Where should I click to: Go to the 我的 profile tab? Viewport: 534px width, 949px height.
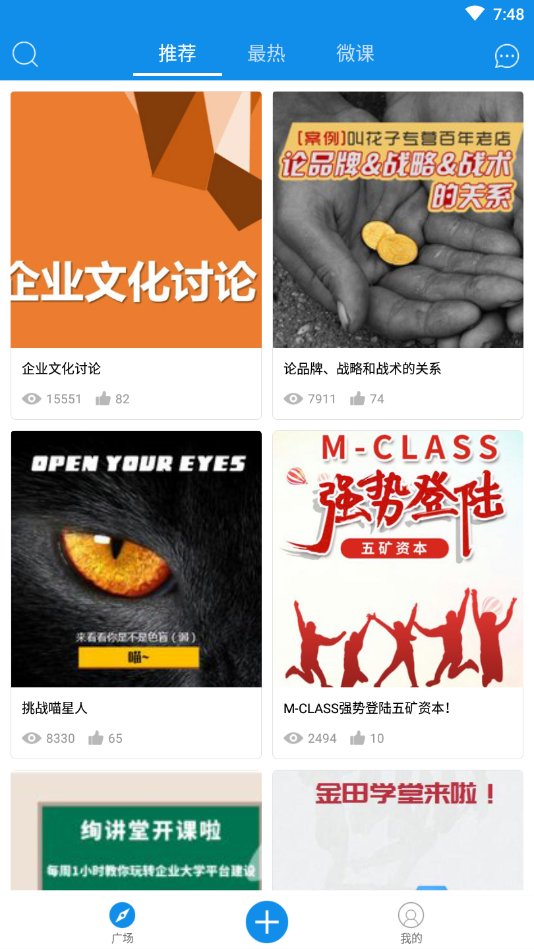click(411, 923)
